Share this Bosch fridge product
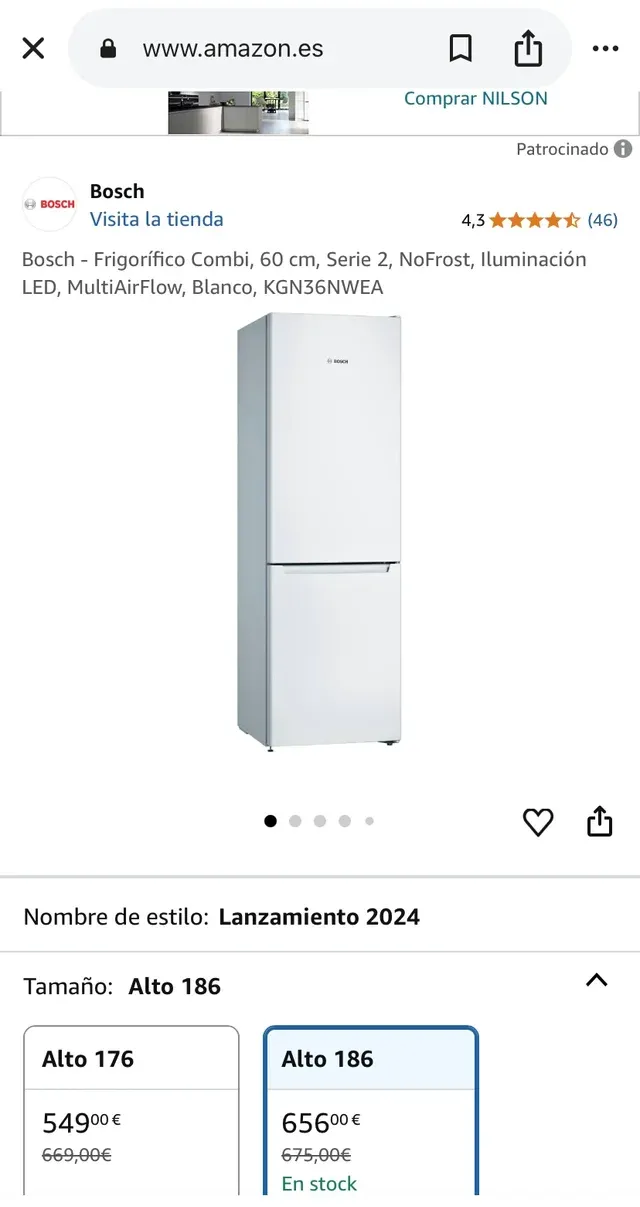Image resolution: width=640 pixels, height=1207 pixels. tap(599, 822)
